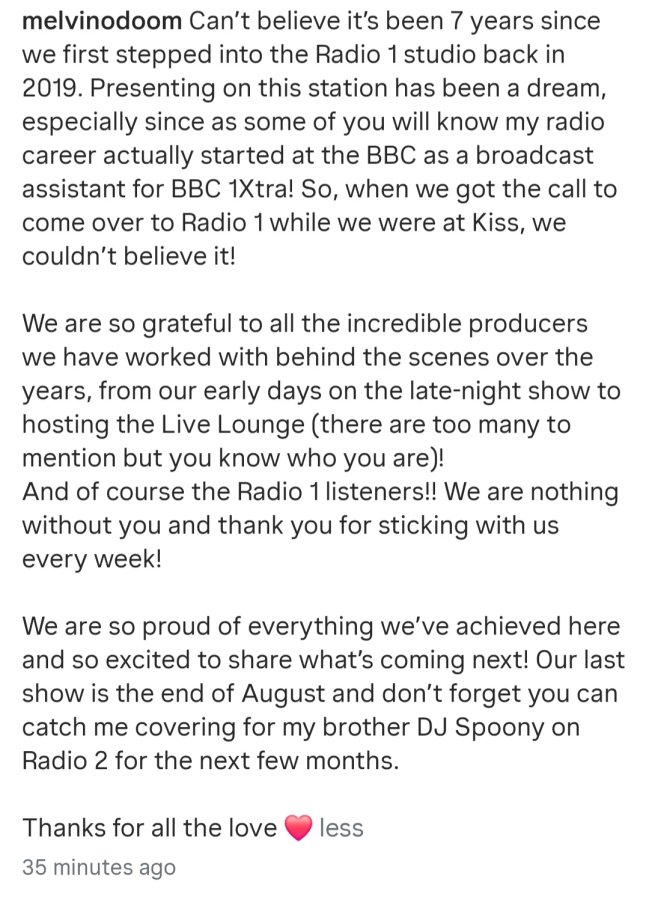Collapse the caption with "less"
The image size is (649, 900).
[341, 828]
